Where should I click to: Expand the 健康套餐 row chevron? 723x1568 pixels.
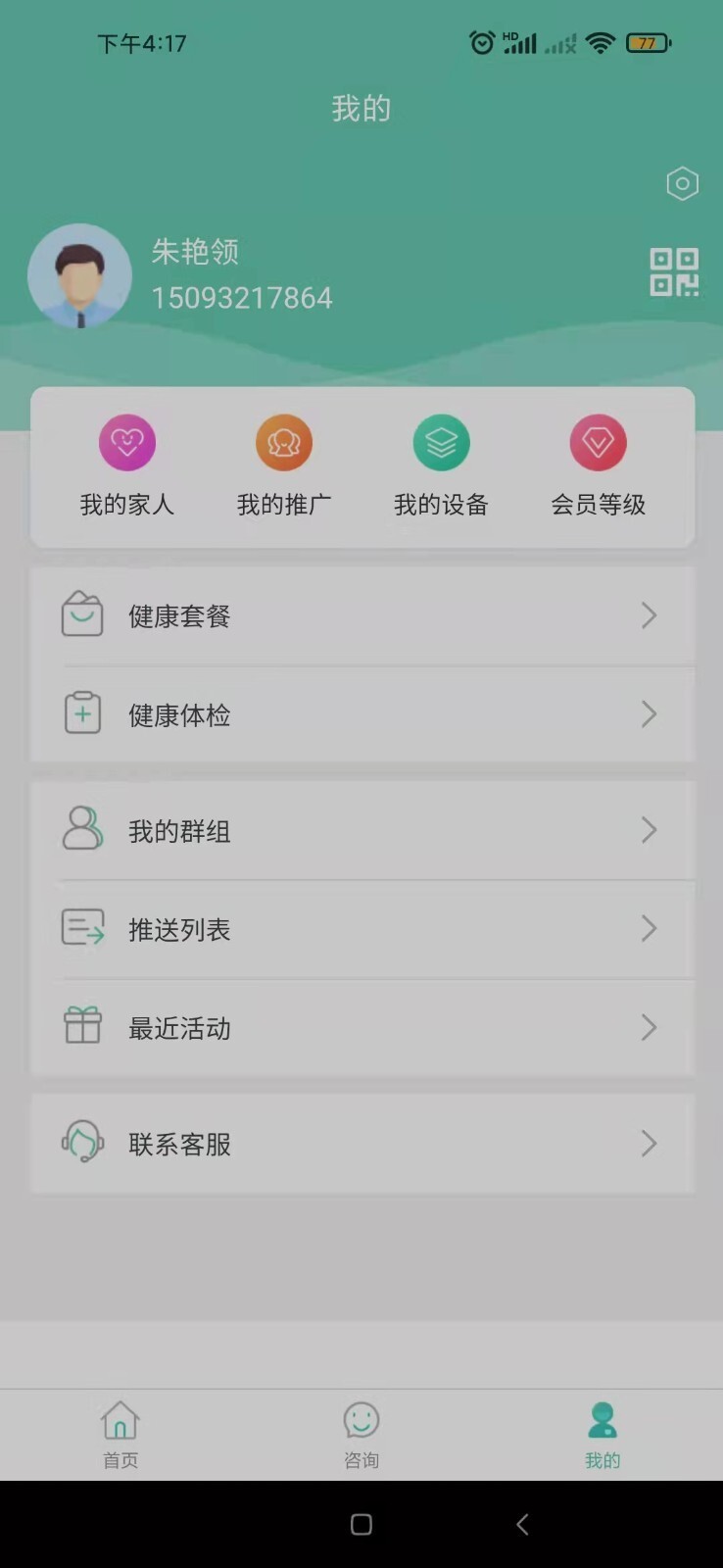tap(649, 615)
